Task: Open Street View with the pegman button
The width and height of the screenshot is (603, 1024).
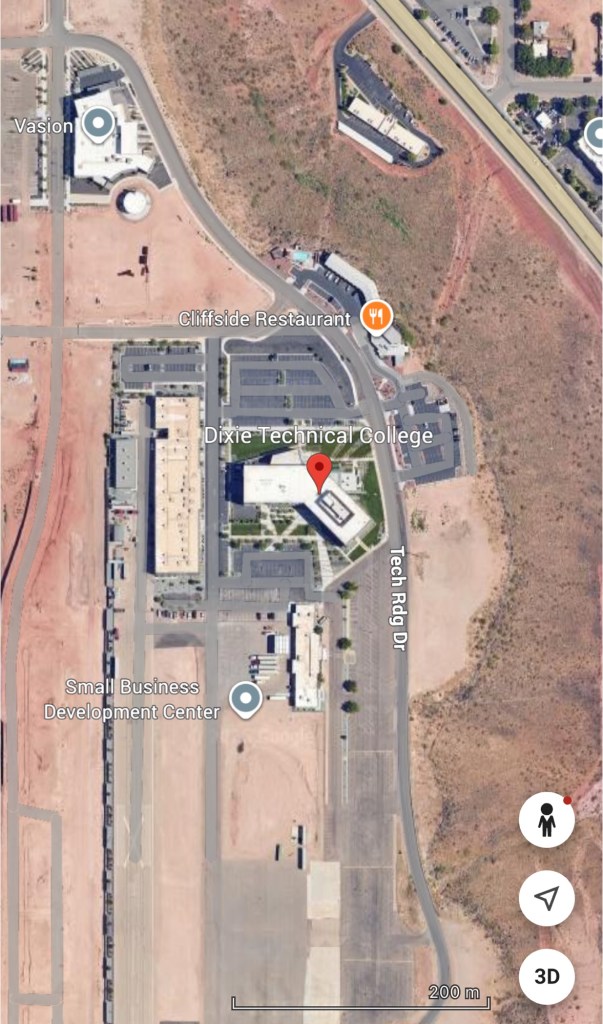Action: click(x=546, y=820)
